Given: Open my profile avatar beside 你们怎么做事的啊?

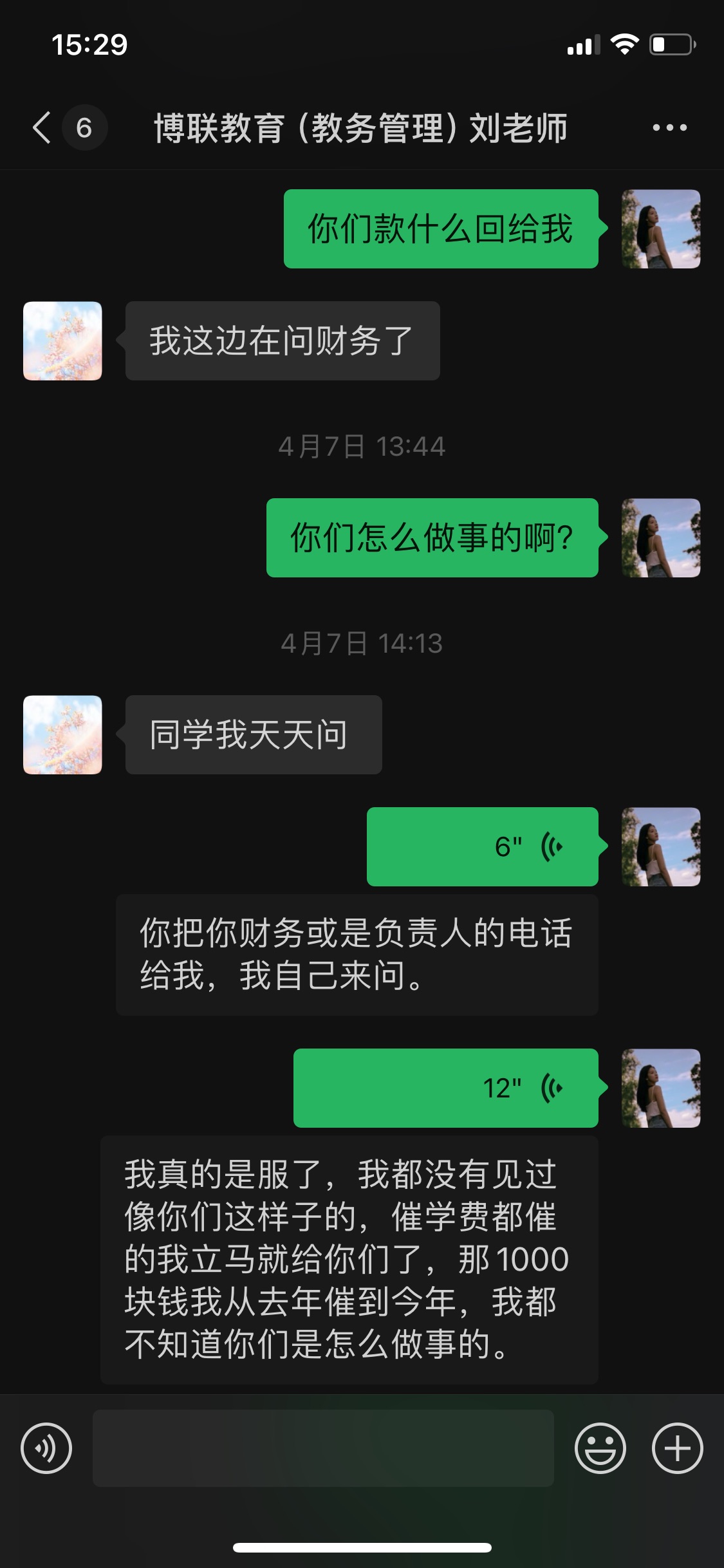Looking at the screenshot, I should pyautogui.click(x=661, y=537).
